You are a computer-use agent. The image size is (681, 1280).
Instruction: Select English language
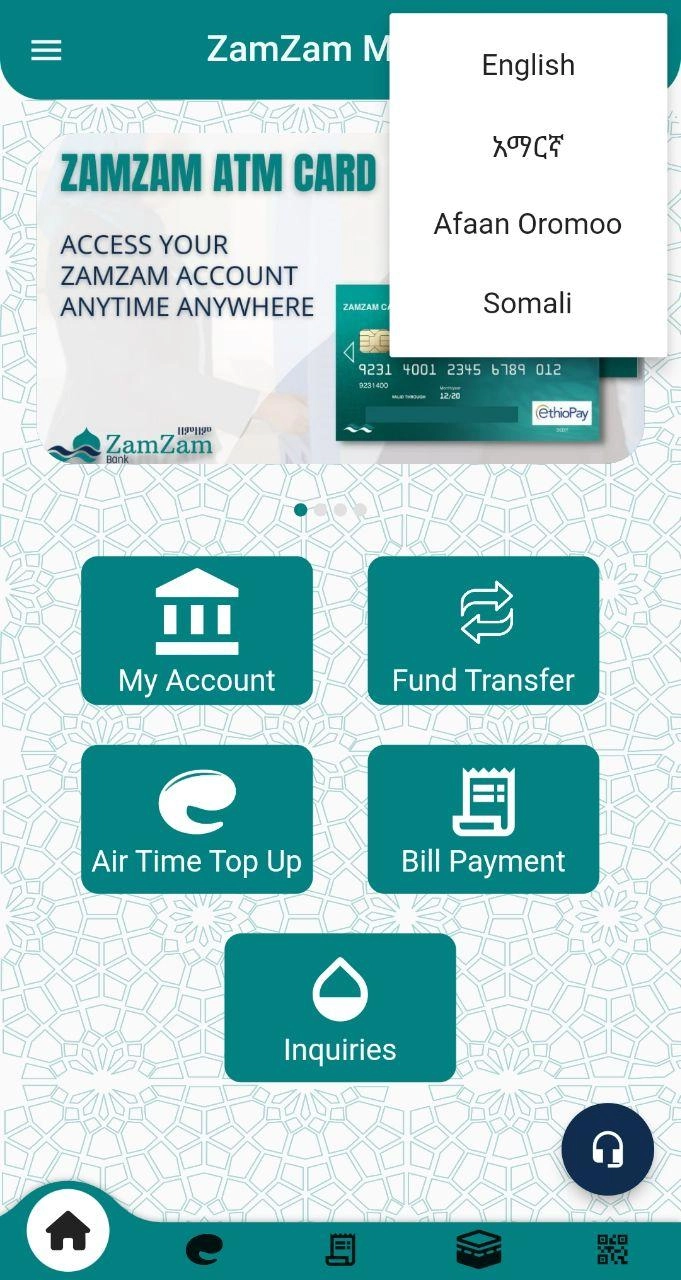(528, 66)
